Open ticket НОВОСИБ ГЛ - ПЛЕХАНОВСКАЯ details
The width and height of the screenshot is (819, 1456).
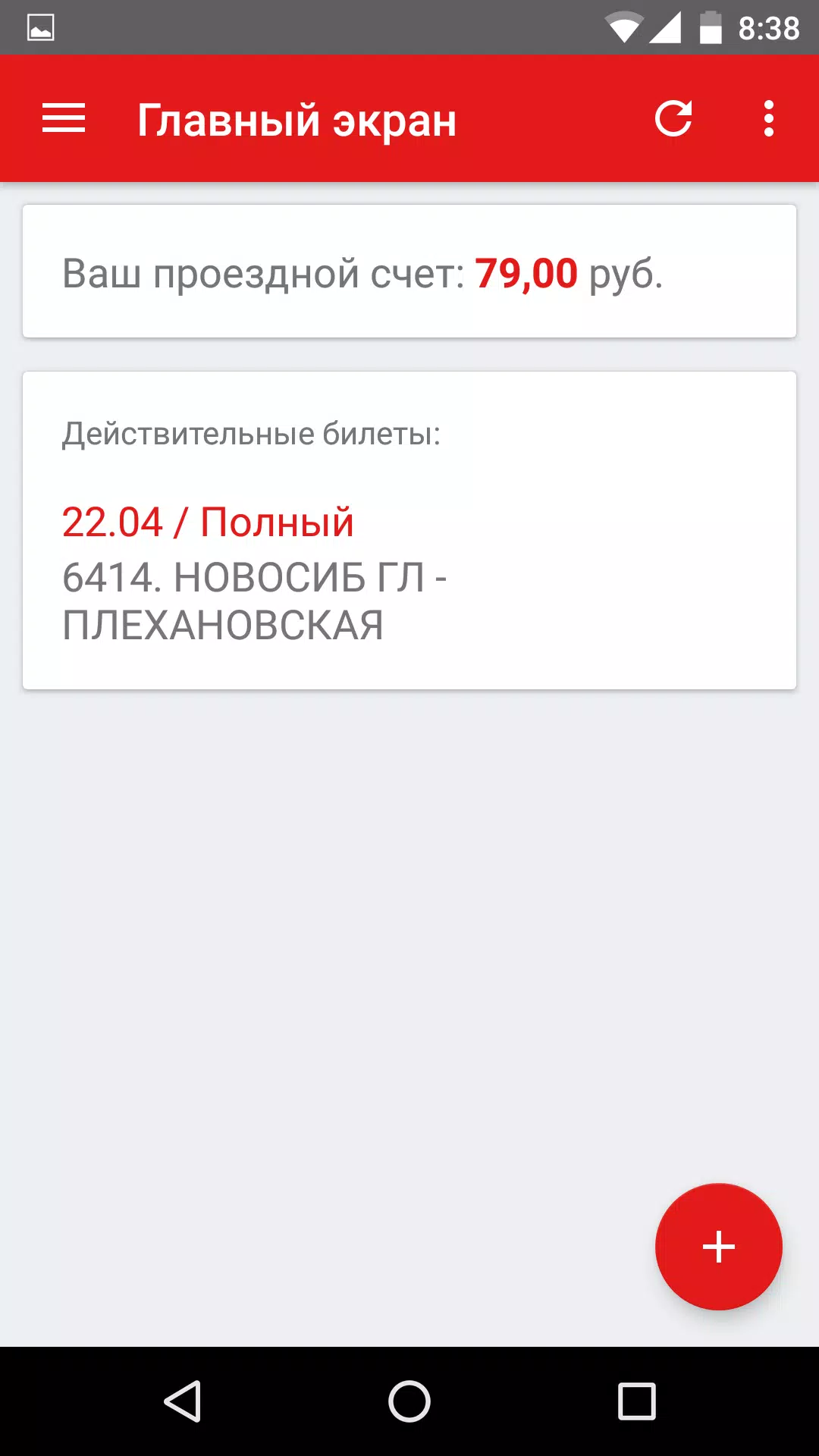(254, 603)
